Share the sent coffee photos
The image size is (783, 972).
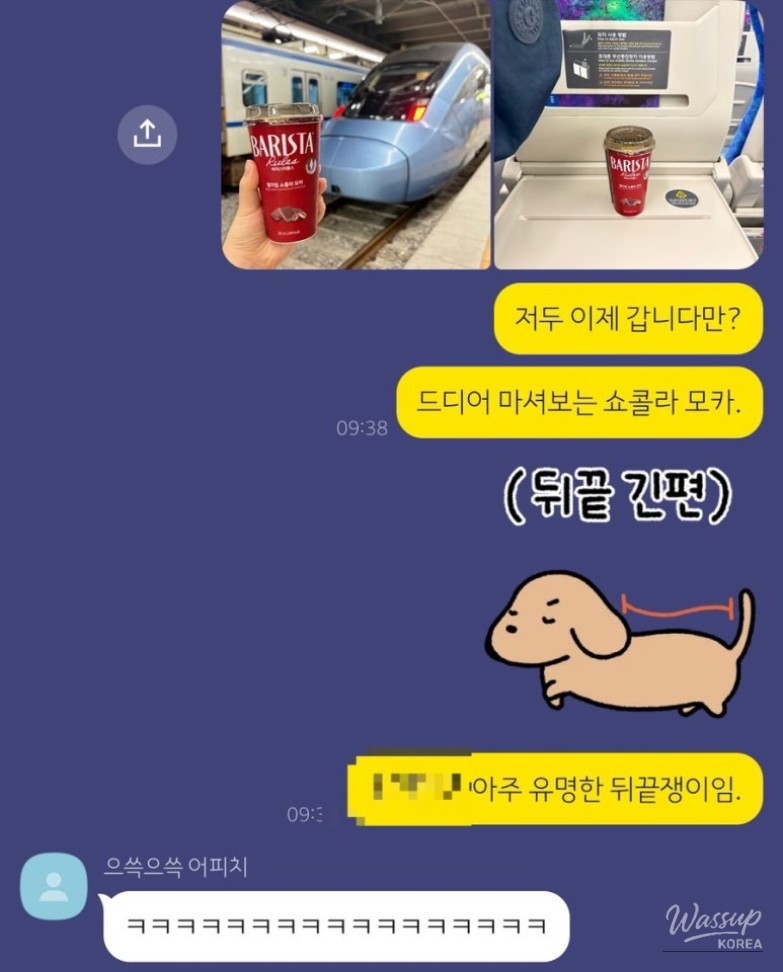pos(147,134)
